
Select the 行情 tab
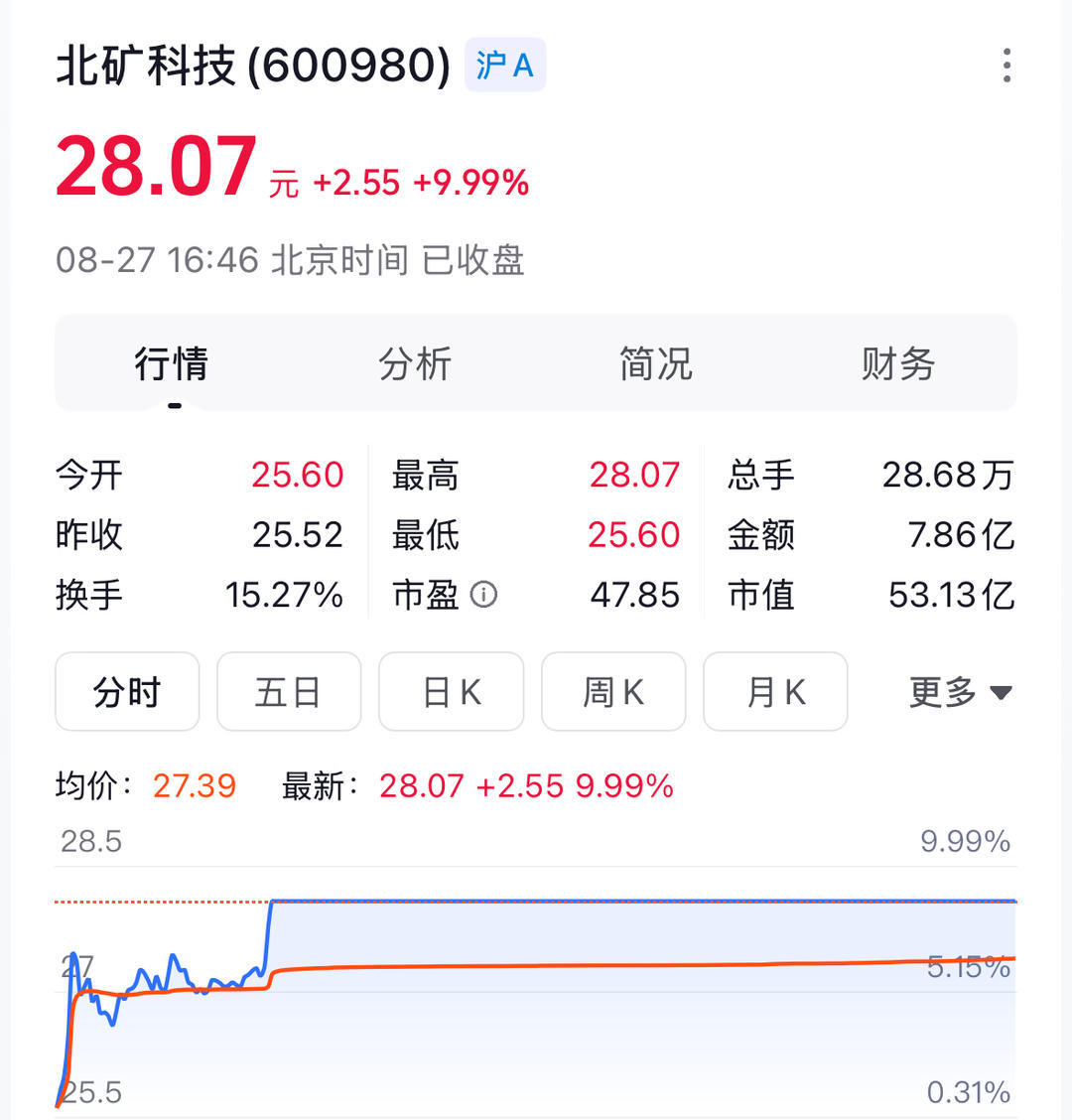click(172, 364)
